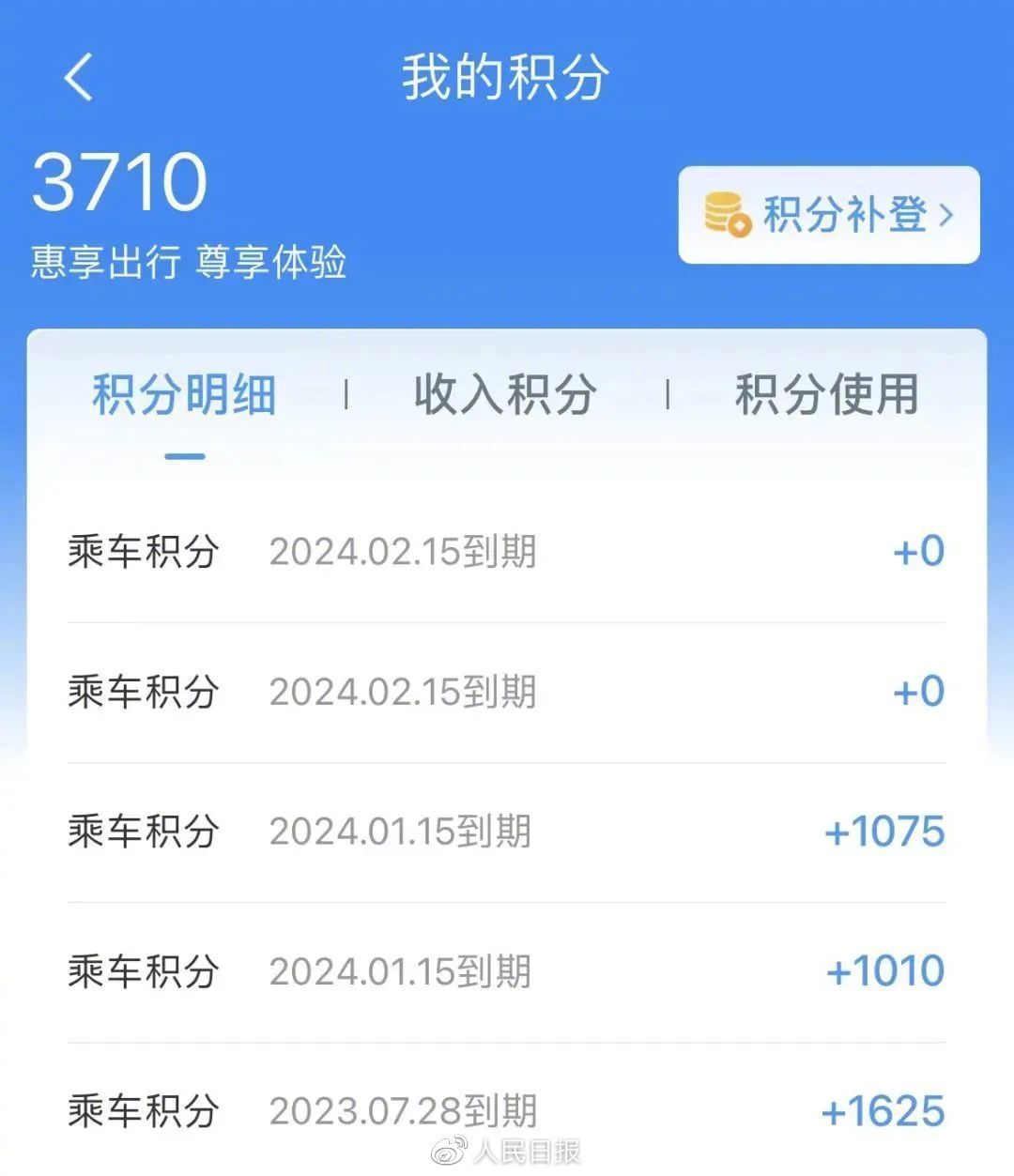This screenshot has width=1014, height=1176.
Task: Click the gold coins icon on 积分补登 button
Action: click(x=725, y=214)
